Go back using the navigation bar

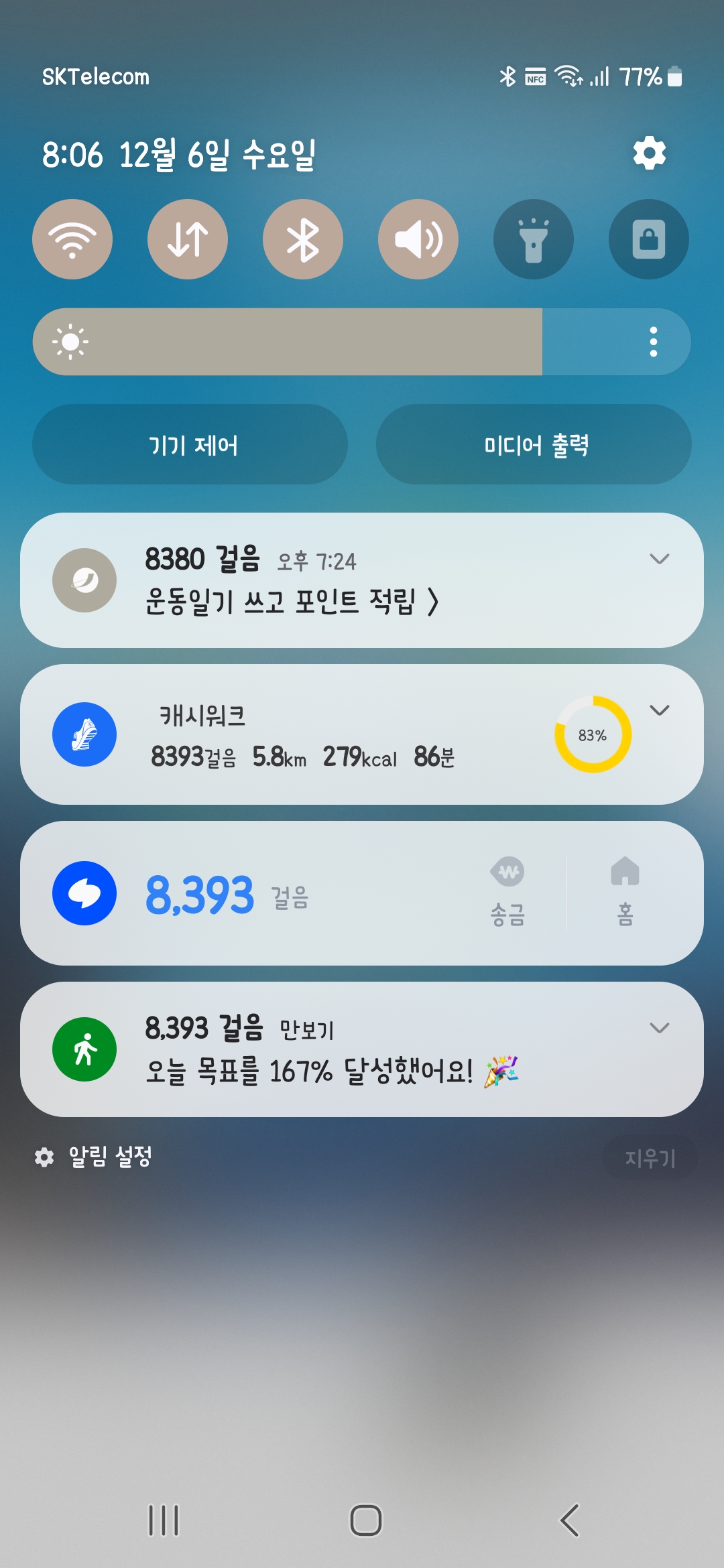coord(570,1520)
